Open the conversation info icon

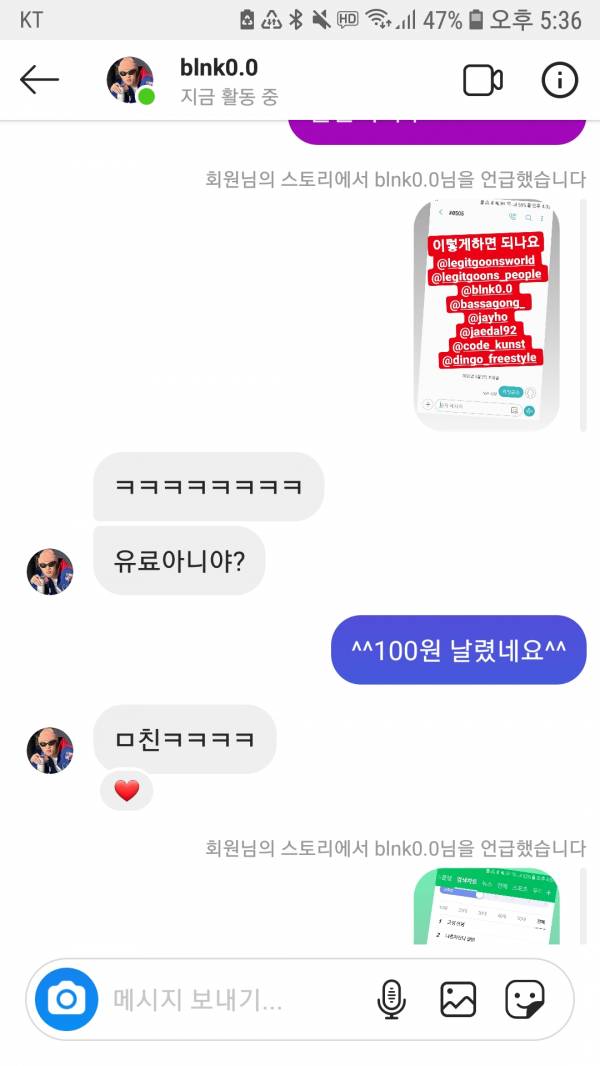pos(560,81)
